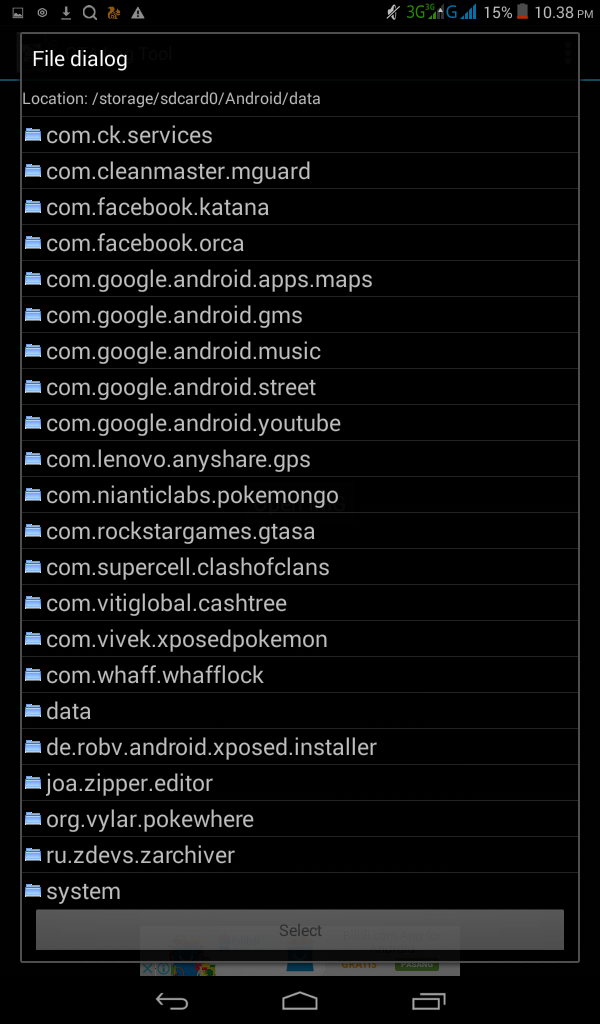This screenshot has width=600, height=1024.
Task: Open the com.google.android.gms folder
Action: (174, 315)
